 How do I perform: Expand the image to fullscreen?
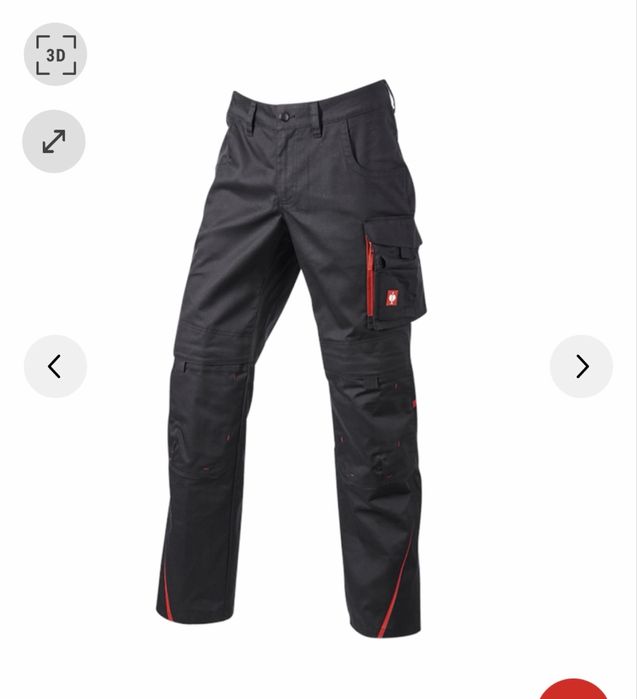[x=54, y=141]
